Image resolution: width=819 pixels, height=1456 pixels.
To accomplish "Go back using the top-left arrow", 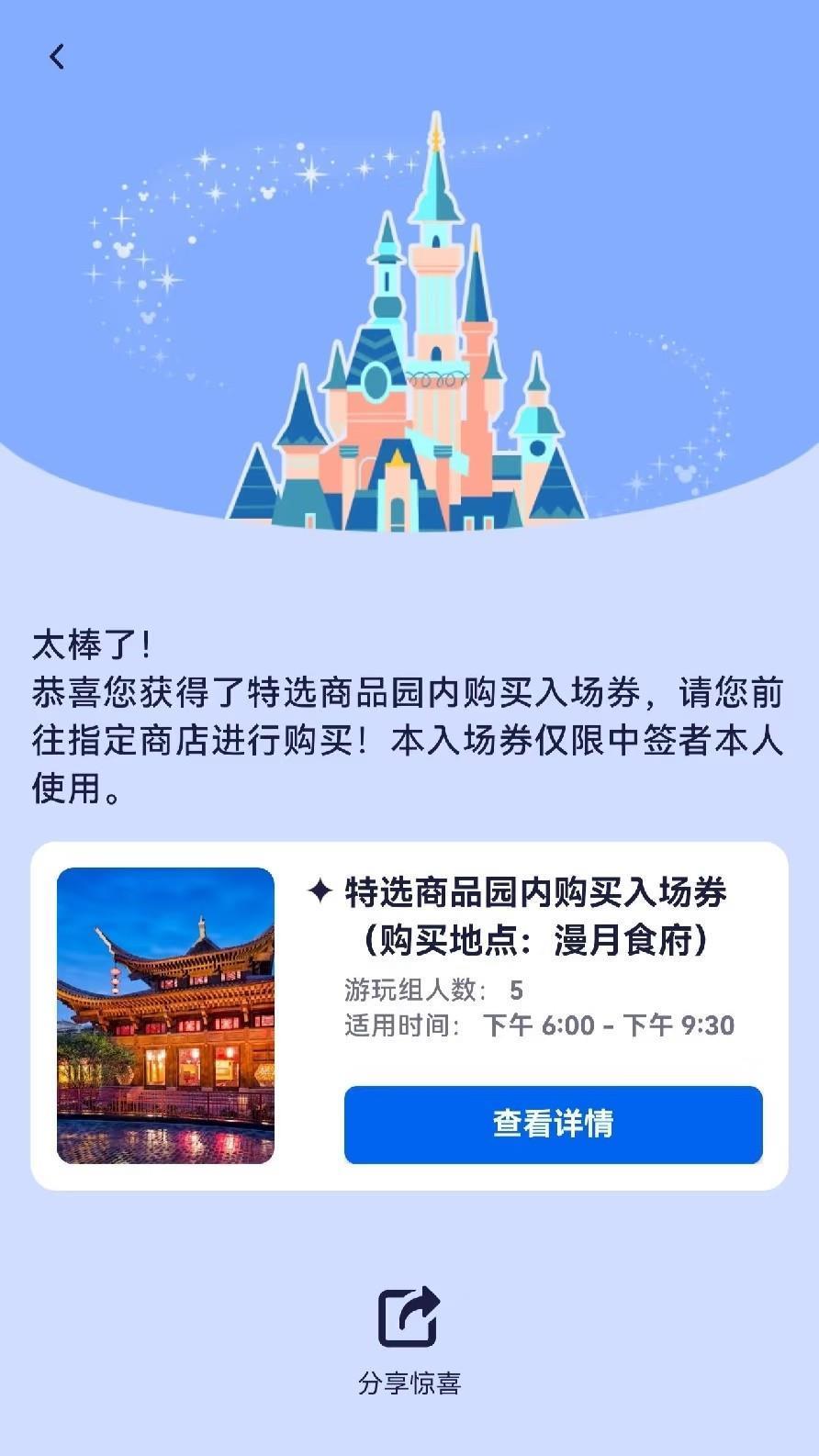I will click(x=57, y=57).
